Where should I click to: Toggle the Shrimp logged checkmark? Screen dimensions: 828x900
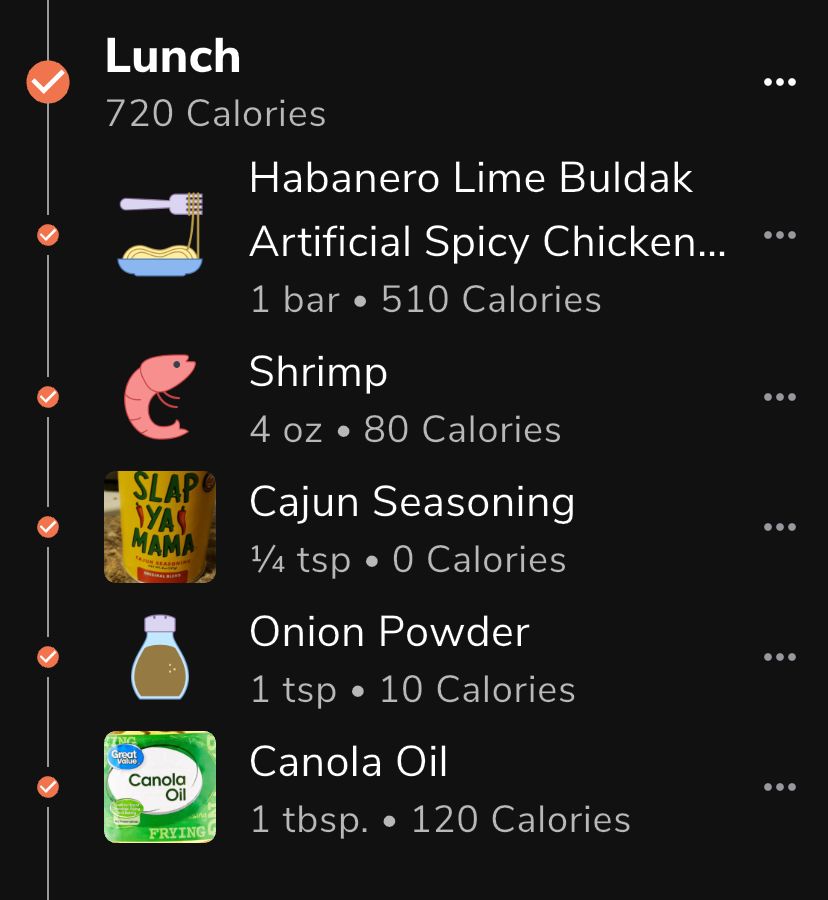48,397
